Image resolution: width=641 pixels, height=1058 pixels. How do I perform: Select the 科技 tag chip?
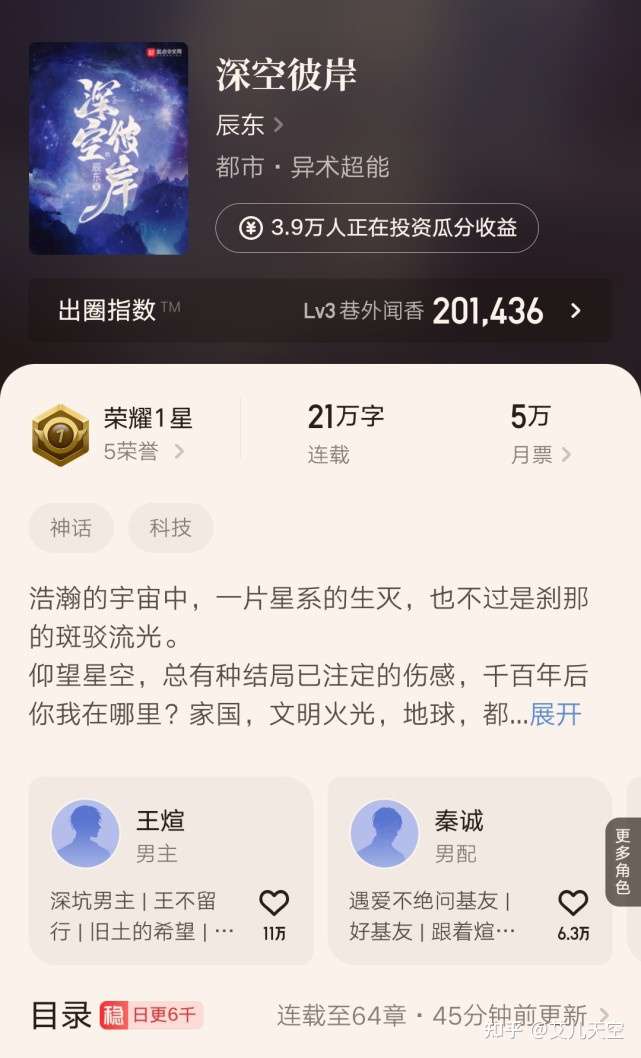pyautogui.click(x=171, y=528)
